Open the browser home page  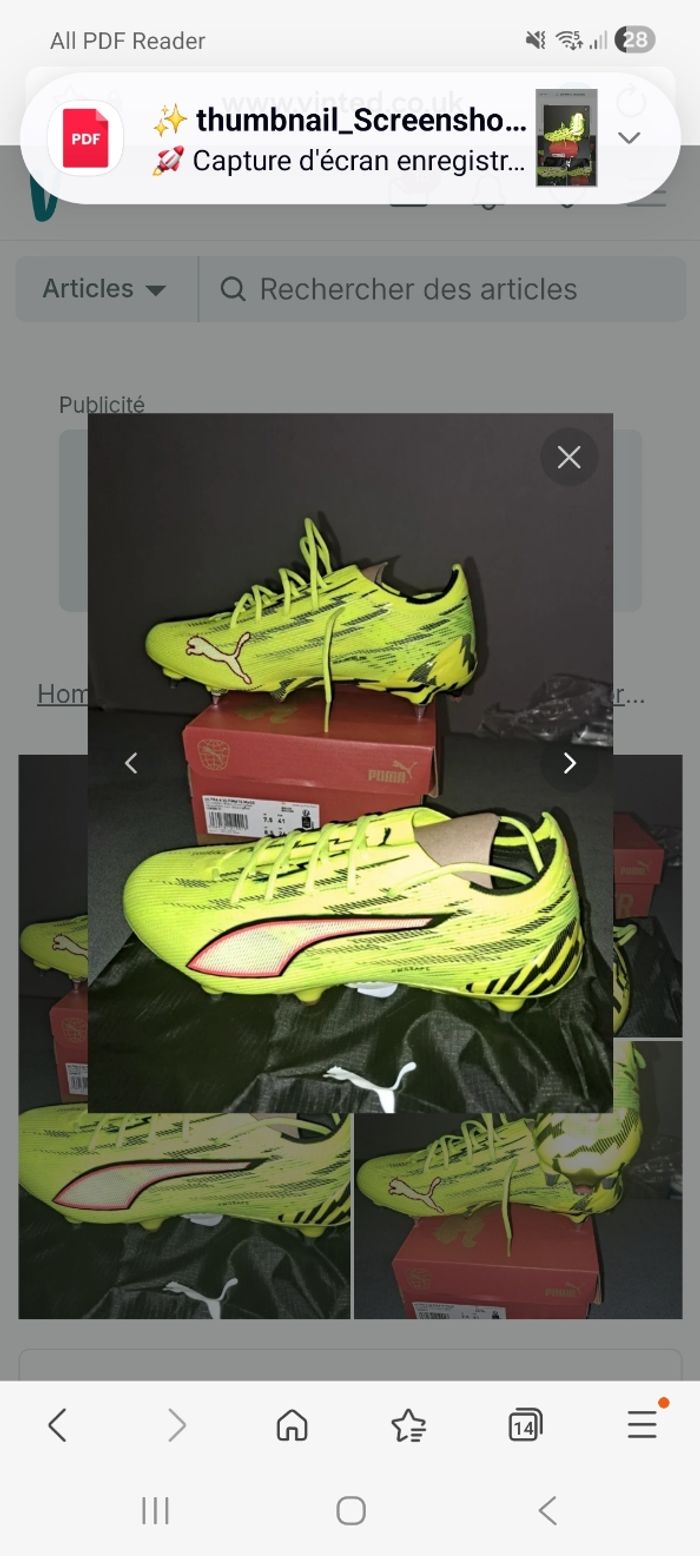[x=292, y=1425]
